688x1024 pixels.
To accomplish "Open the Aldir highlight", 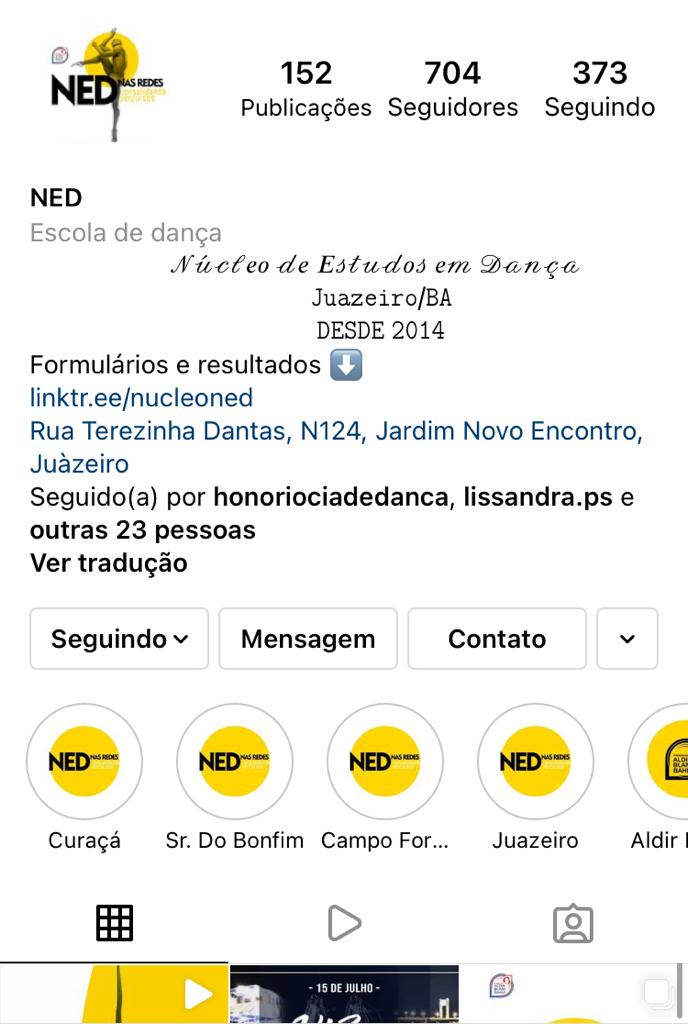I will coord(662,762).
